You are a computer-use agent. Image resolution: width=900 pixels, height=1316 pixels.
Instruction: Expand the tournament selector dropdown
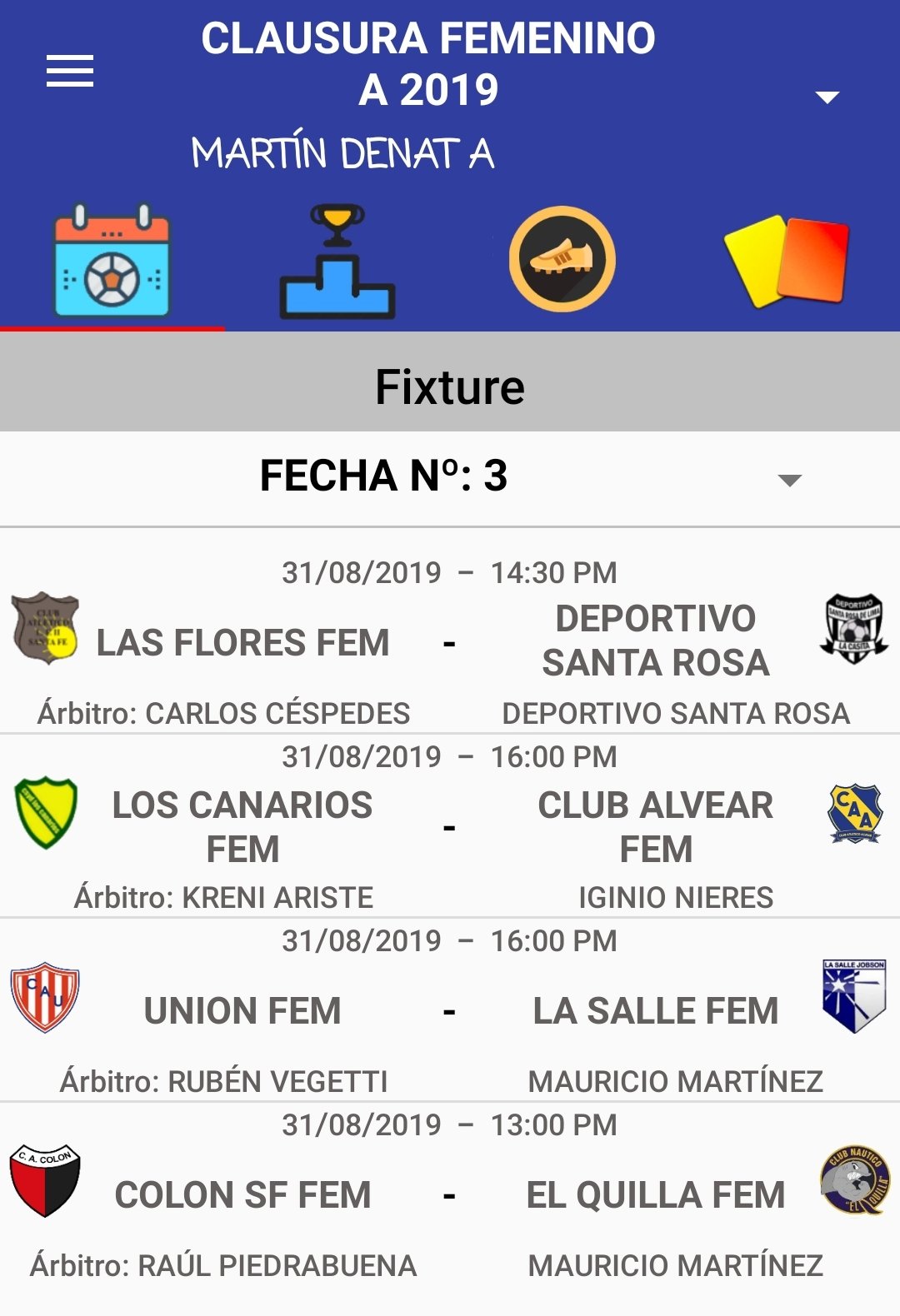click(826, 97)
